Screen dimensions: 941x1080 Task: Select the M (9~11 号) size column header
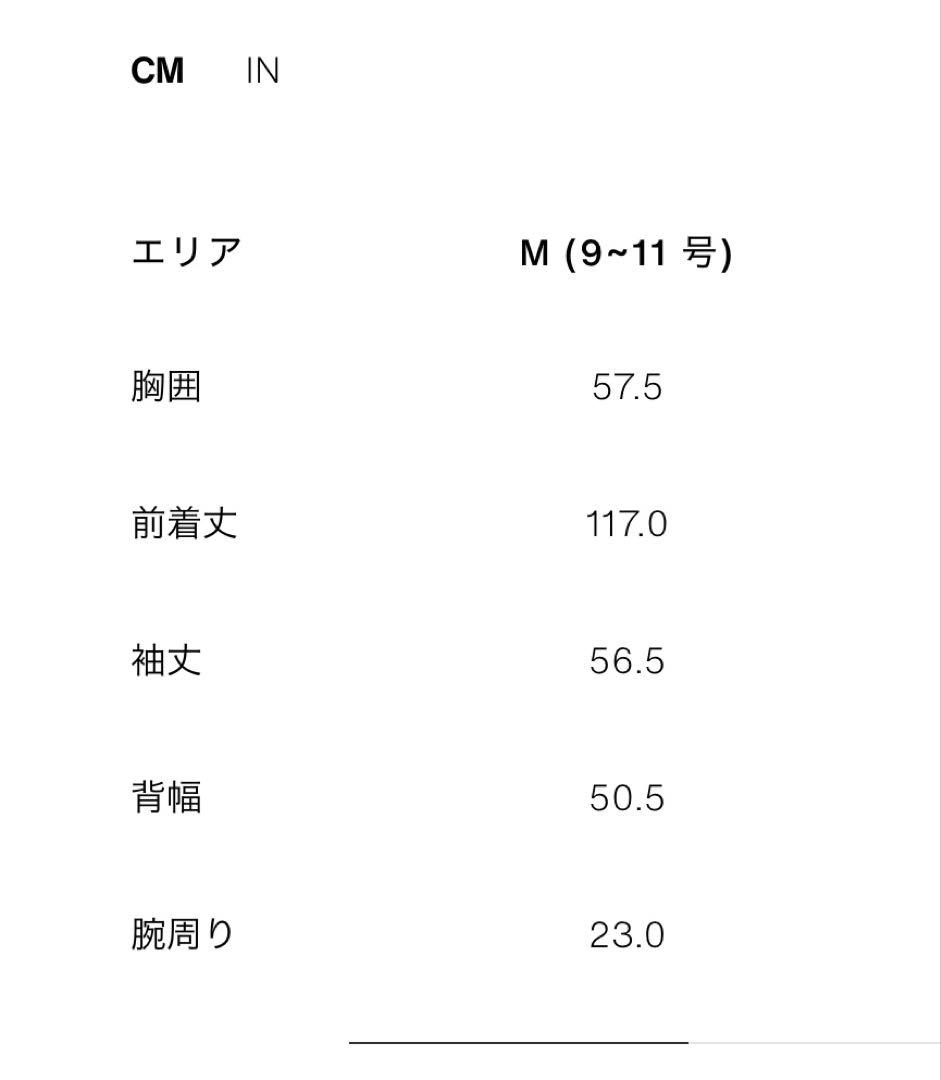tap(629, 253)
